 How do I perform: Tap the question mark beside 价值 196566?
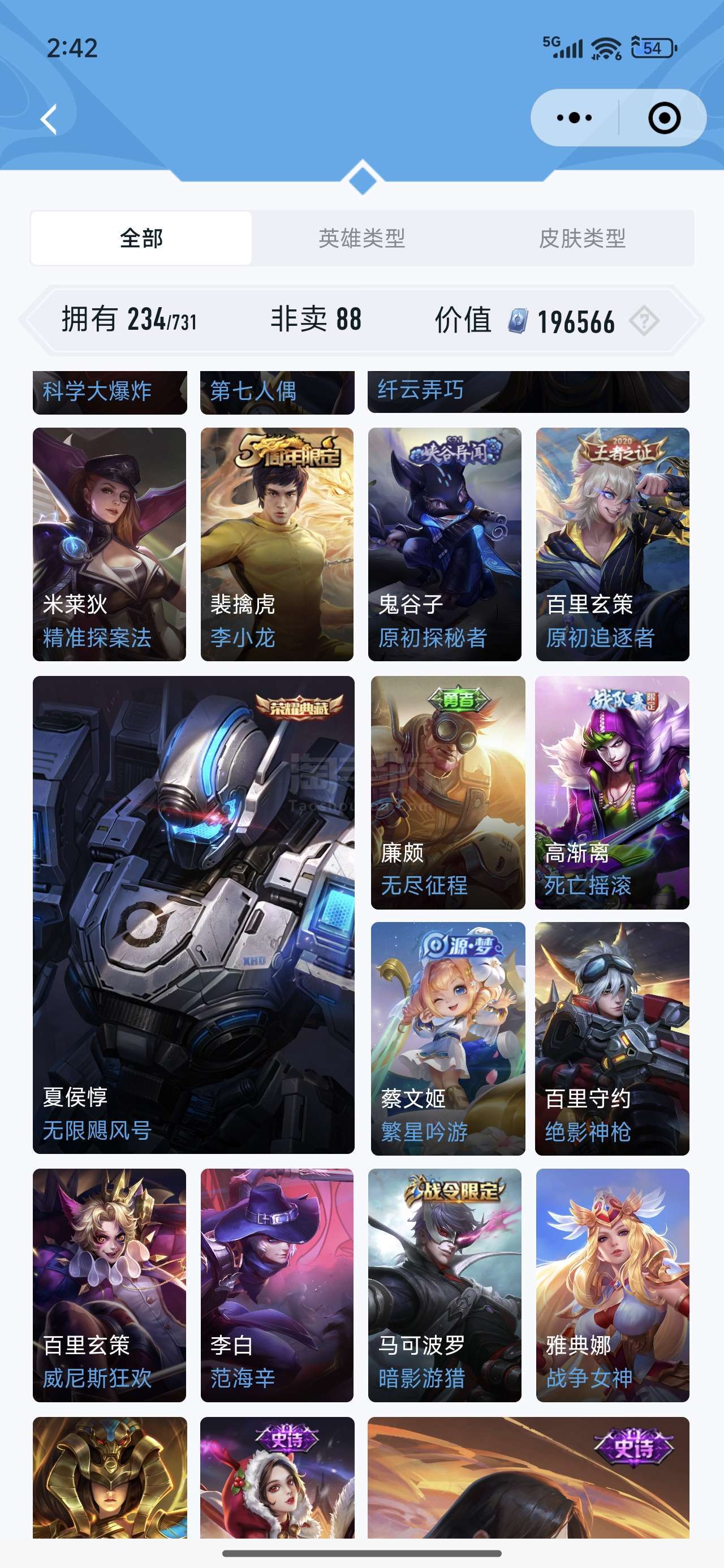644,321
